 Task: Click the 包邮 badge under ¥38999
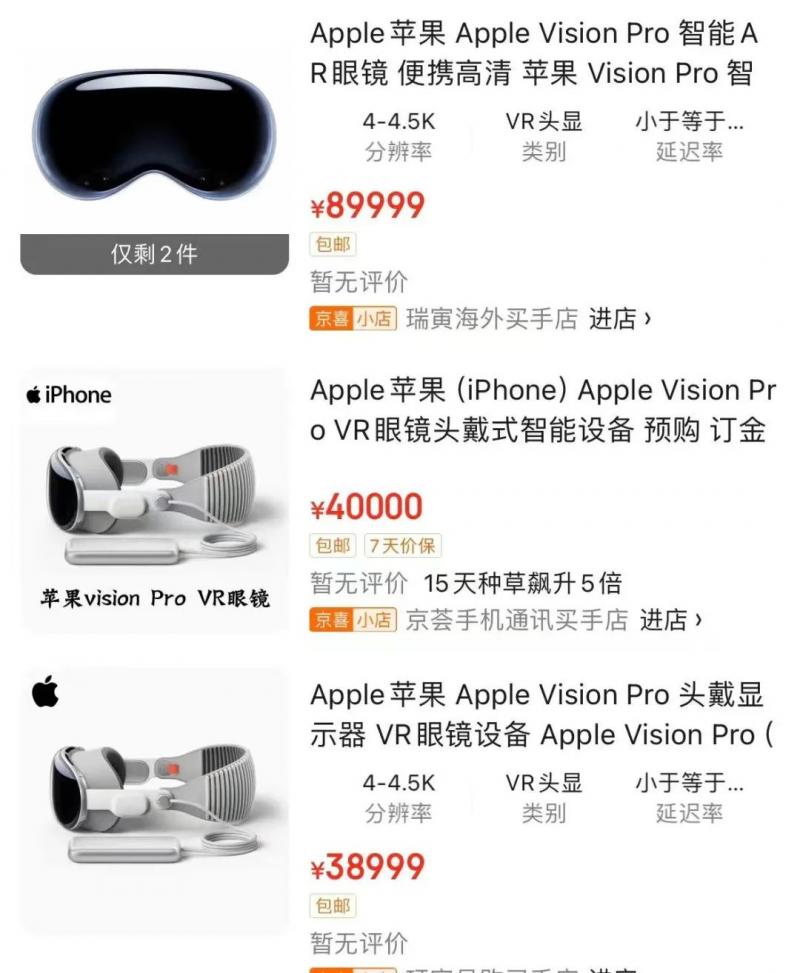tap(330, 905)
